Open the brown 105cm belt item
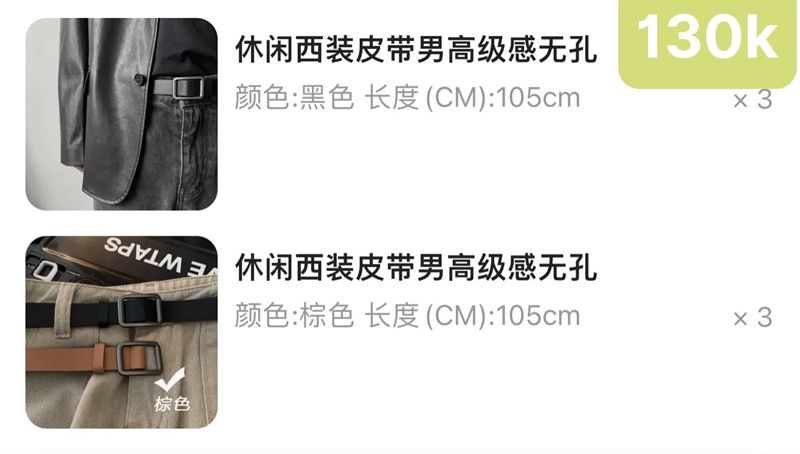The width and height of the screenshot is (800, 454). tap(415, 268)
